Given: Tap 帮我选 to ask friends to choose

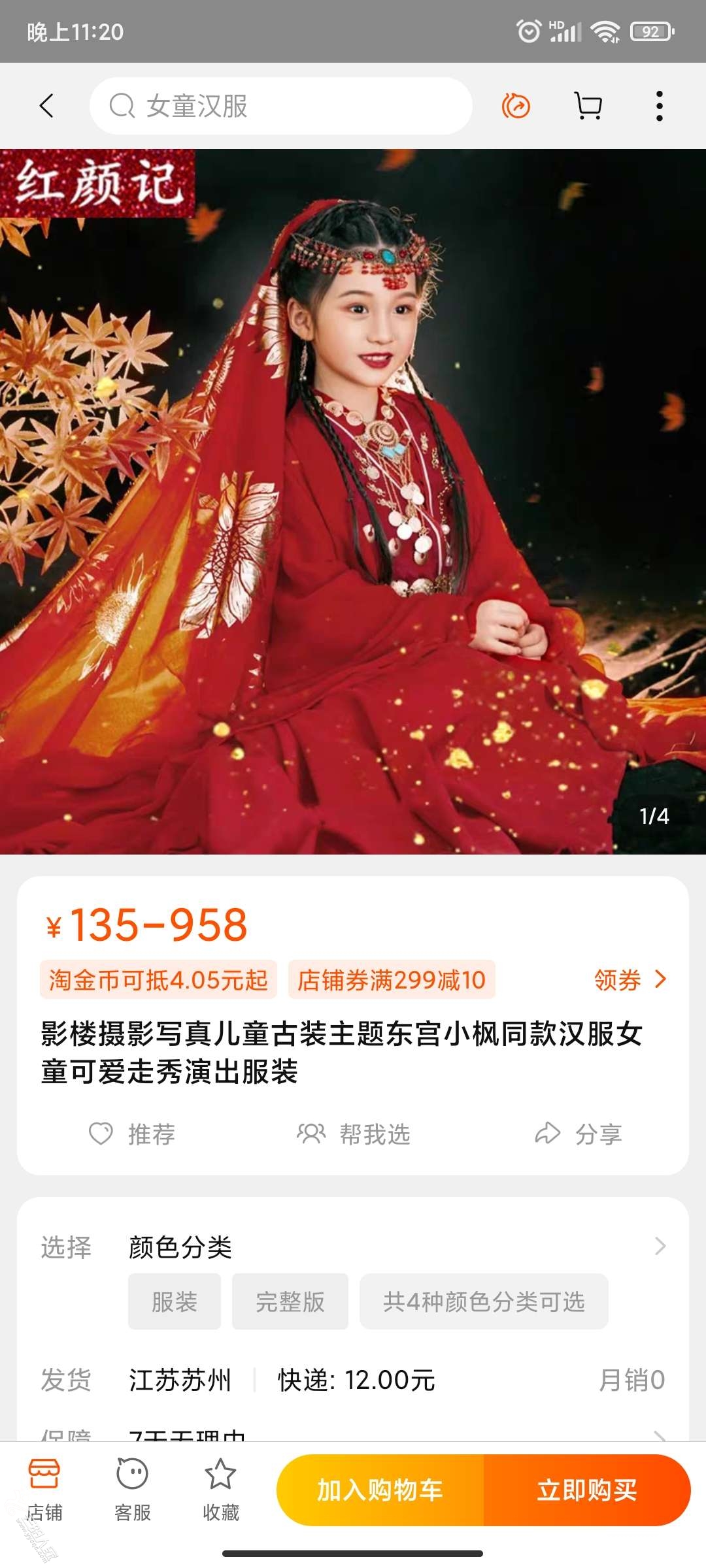Looking at the screenshot, I should point(354,1134).
